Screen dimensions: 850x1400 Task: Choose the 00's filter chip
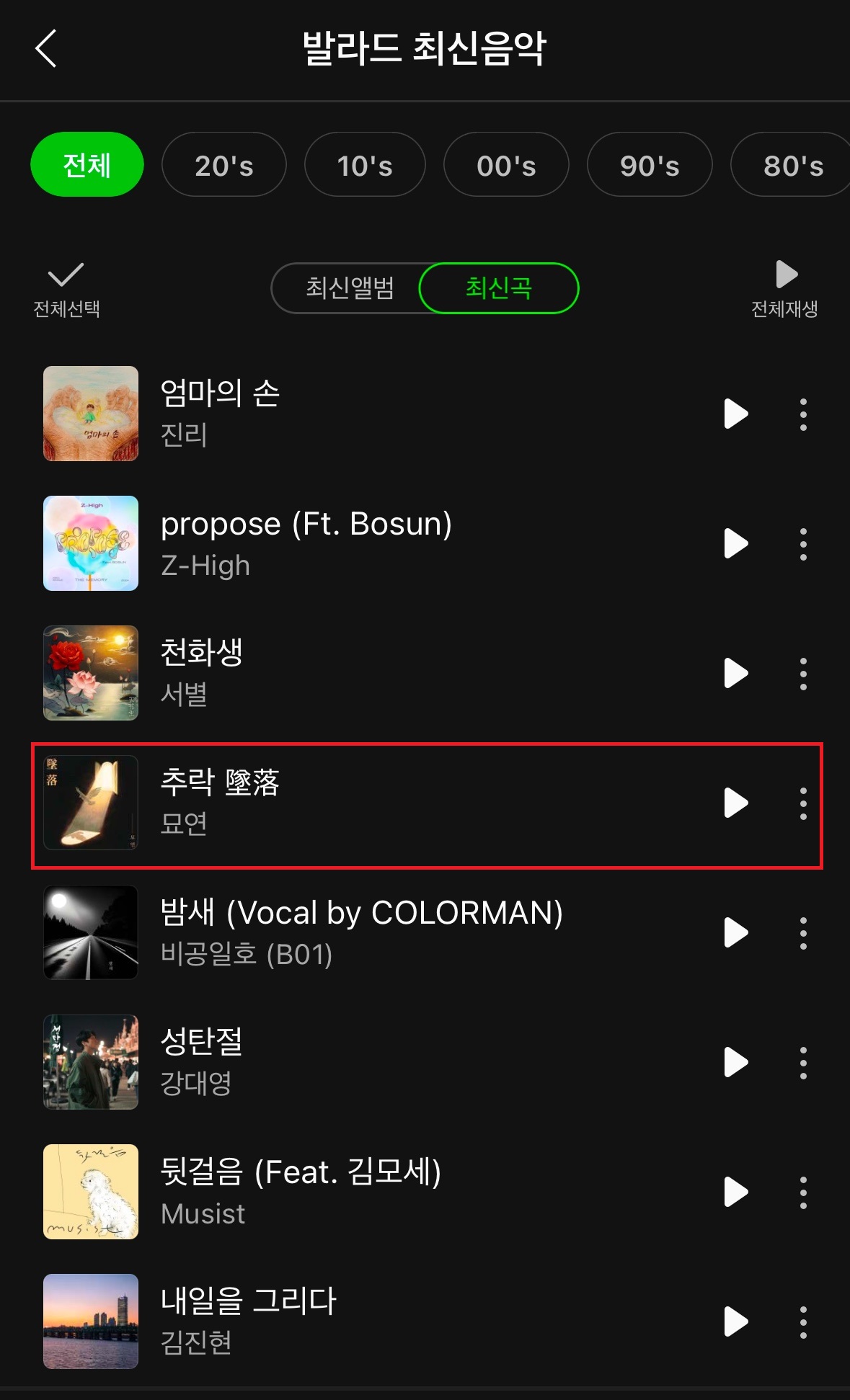(506, 165)
